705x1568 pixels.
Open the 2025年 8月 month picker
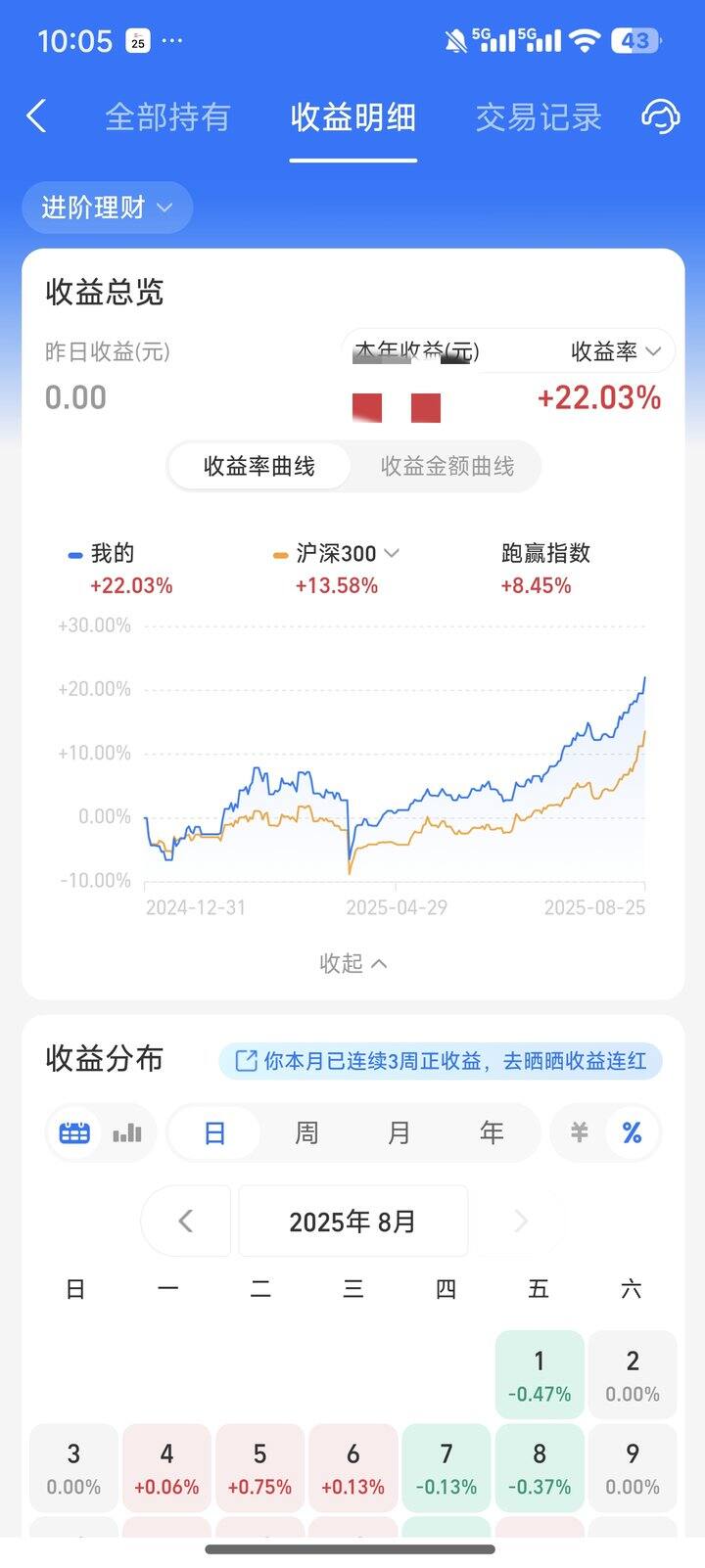coord(353,1221)
